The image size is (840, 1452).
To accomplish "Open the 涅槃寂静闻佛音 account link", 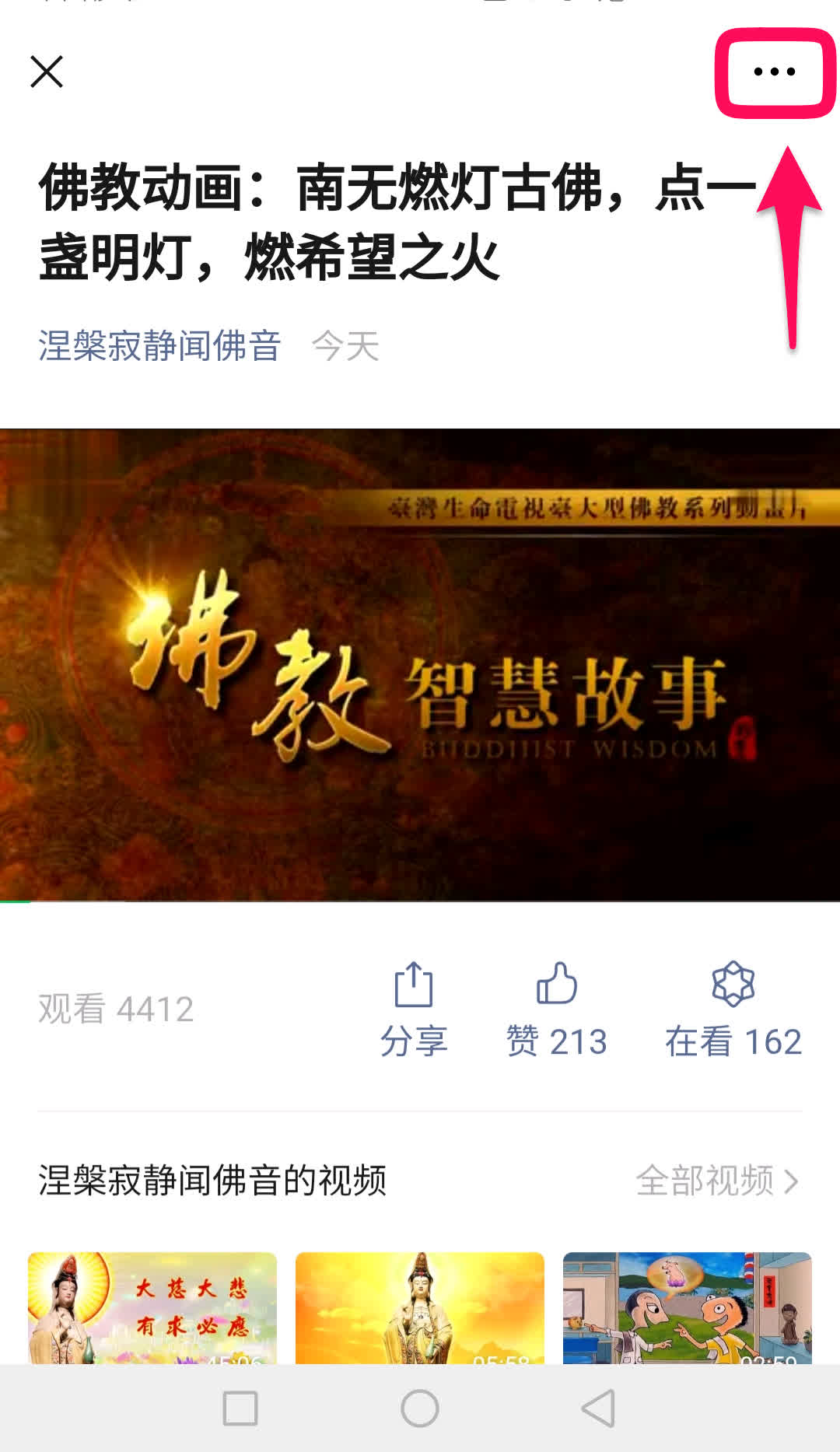I will tap(159, 346).
